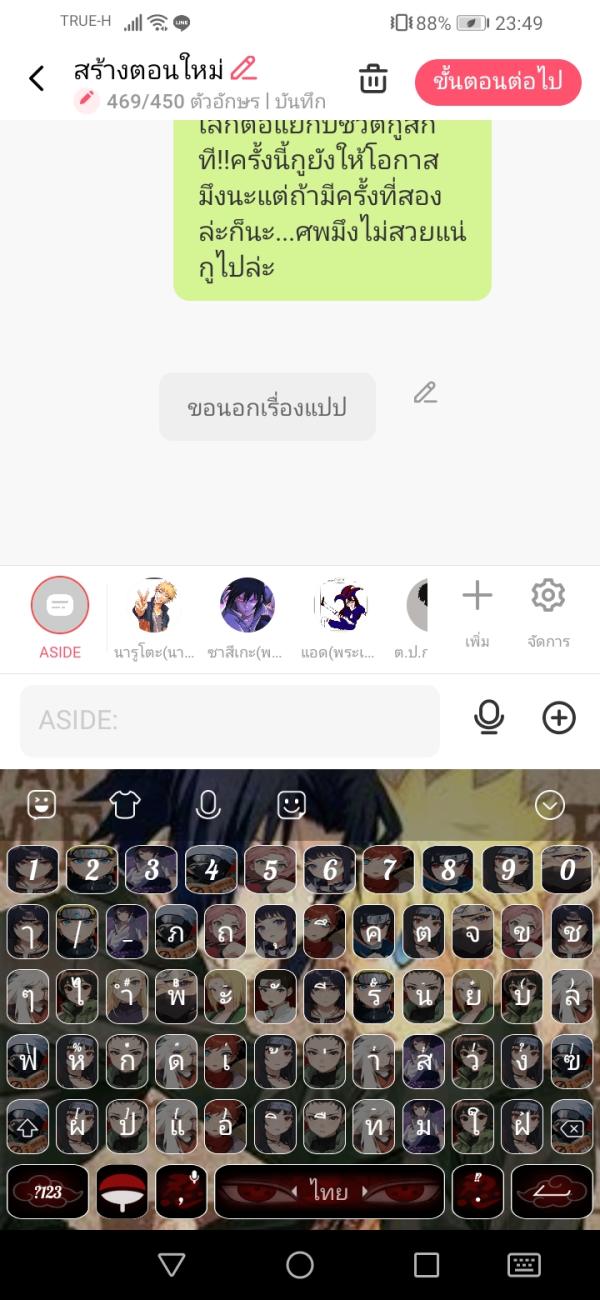
Task: Choose the แอด character avatar
Action: (x=341, y=605)
